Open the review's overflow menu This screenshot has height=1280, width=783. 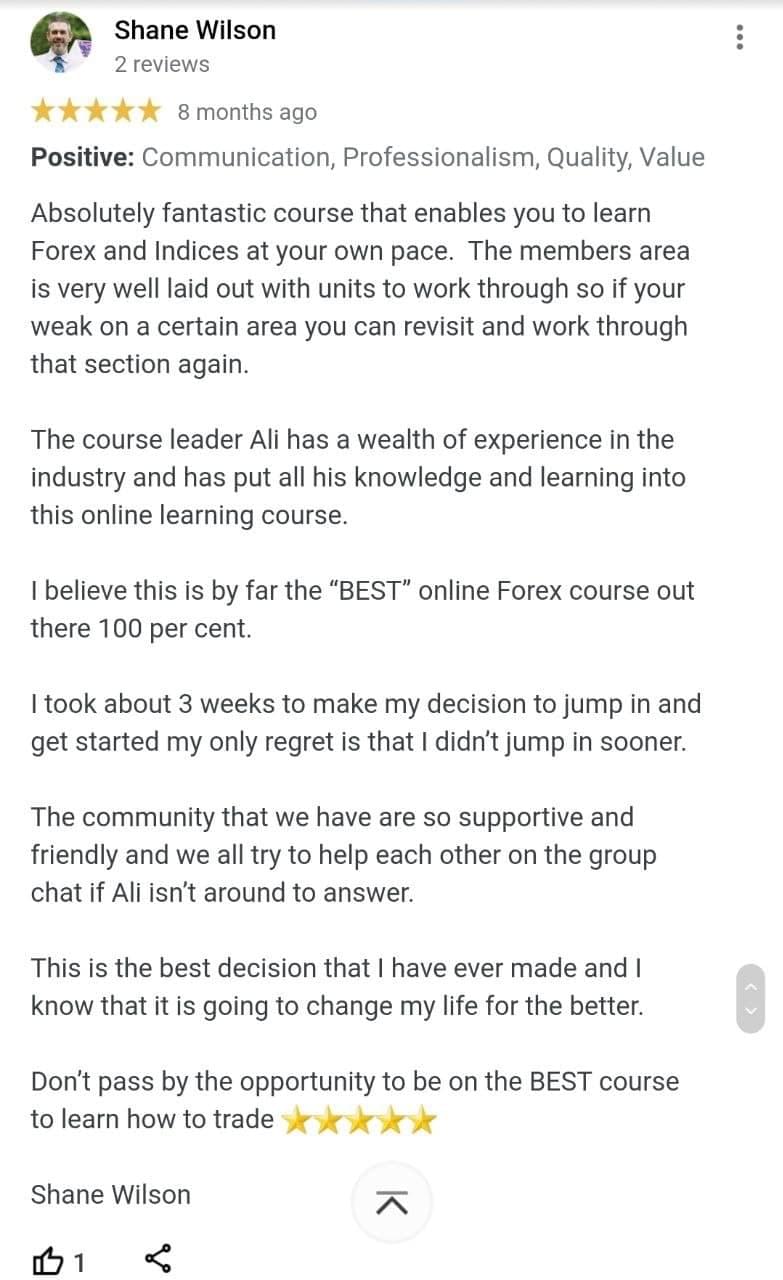pyautogui.click(x=739, y=38)
